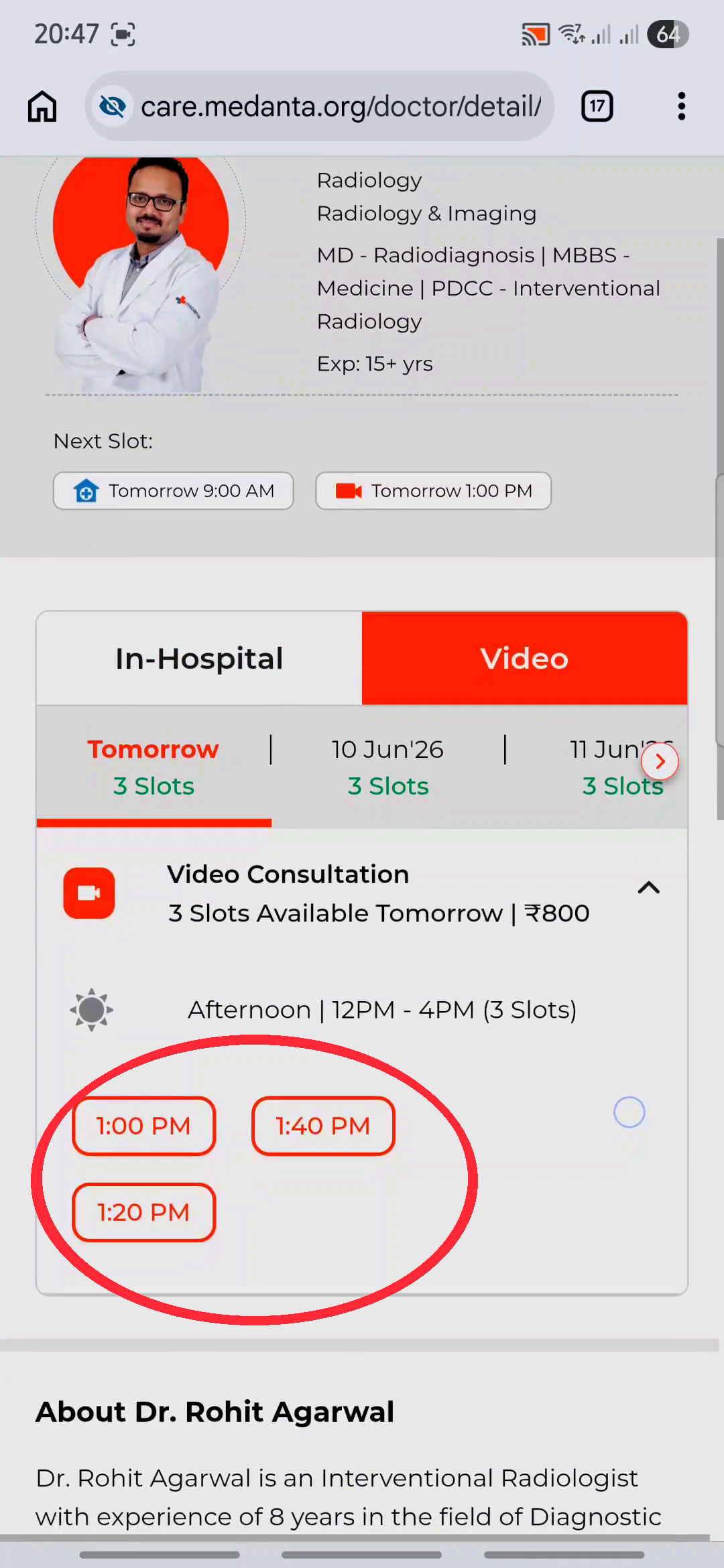Choose the Tomorrow date tab
The width and height of the screenshot is (724, 1568).
tap(154, 767)
